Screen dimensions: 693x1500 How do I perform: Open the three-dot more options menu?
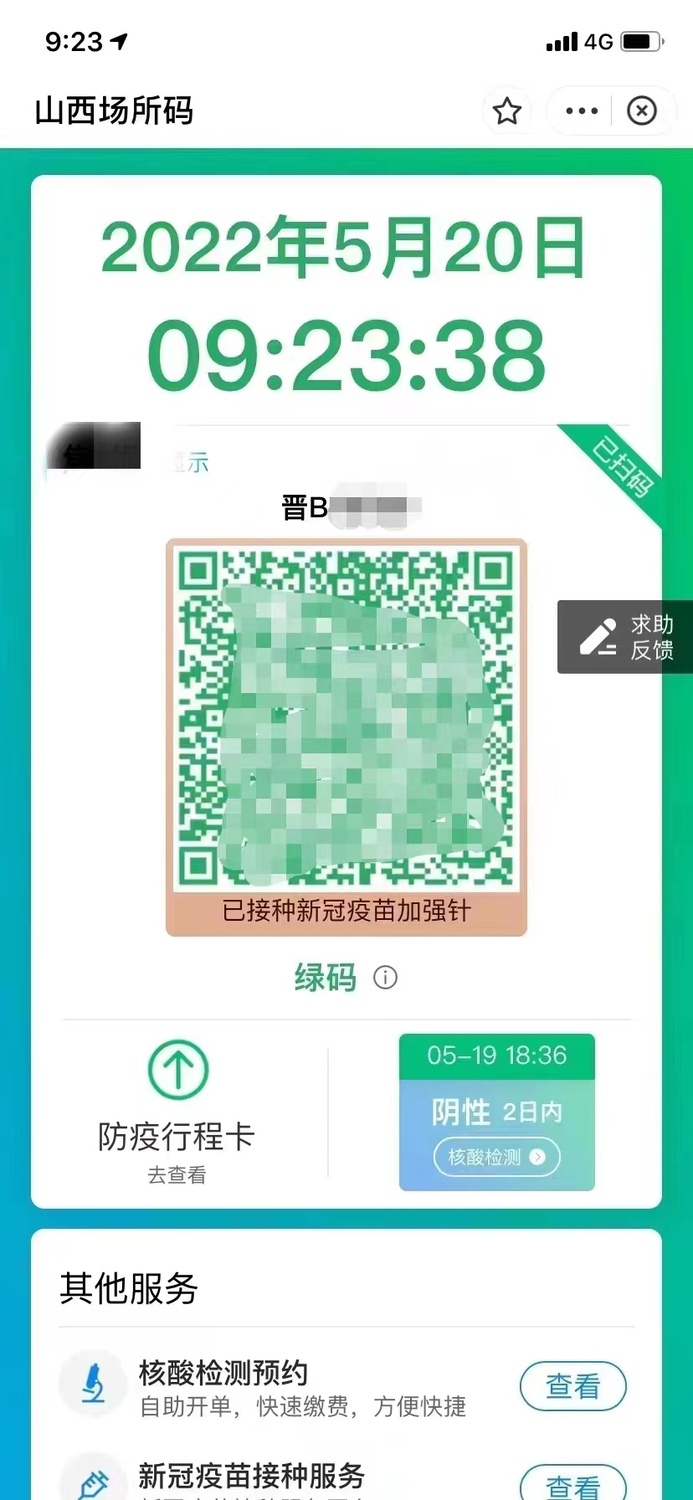pos(582,111)
